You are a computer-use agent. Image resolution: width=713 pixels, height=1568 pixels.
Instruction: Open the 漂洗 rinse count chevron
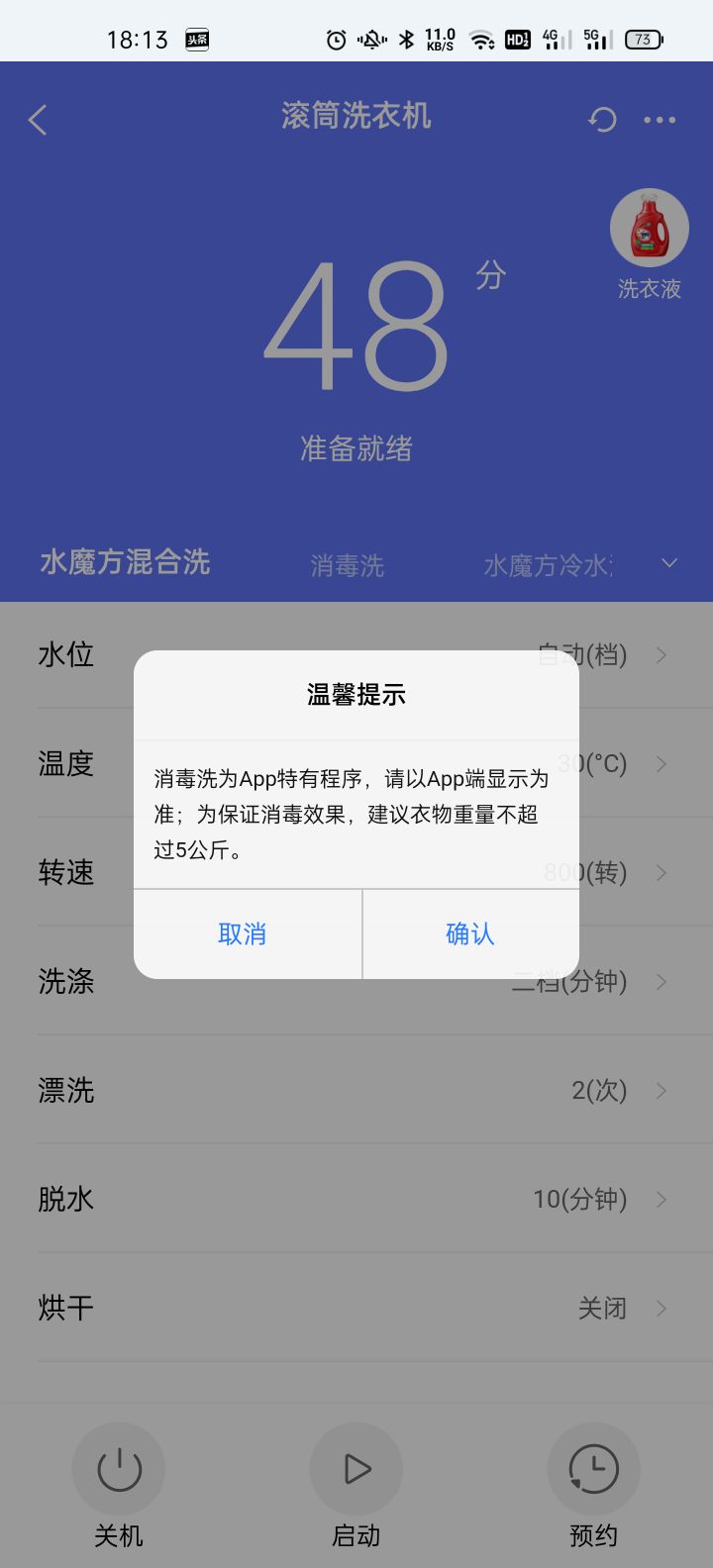pyautogui.click(x=660, y=1090)
